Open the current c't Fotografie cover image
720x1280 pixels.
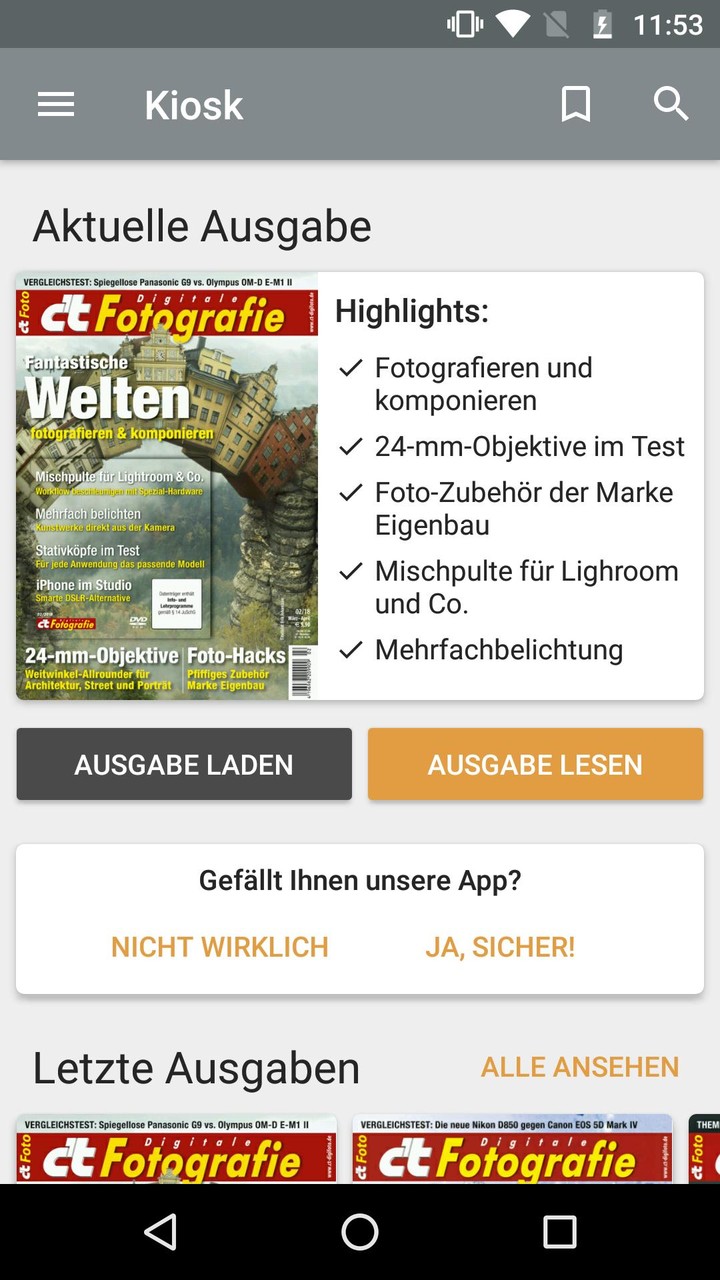168,485
